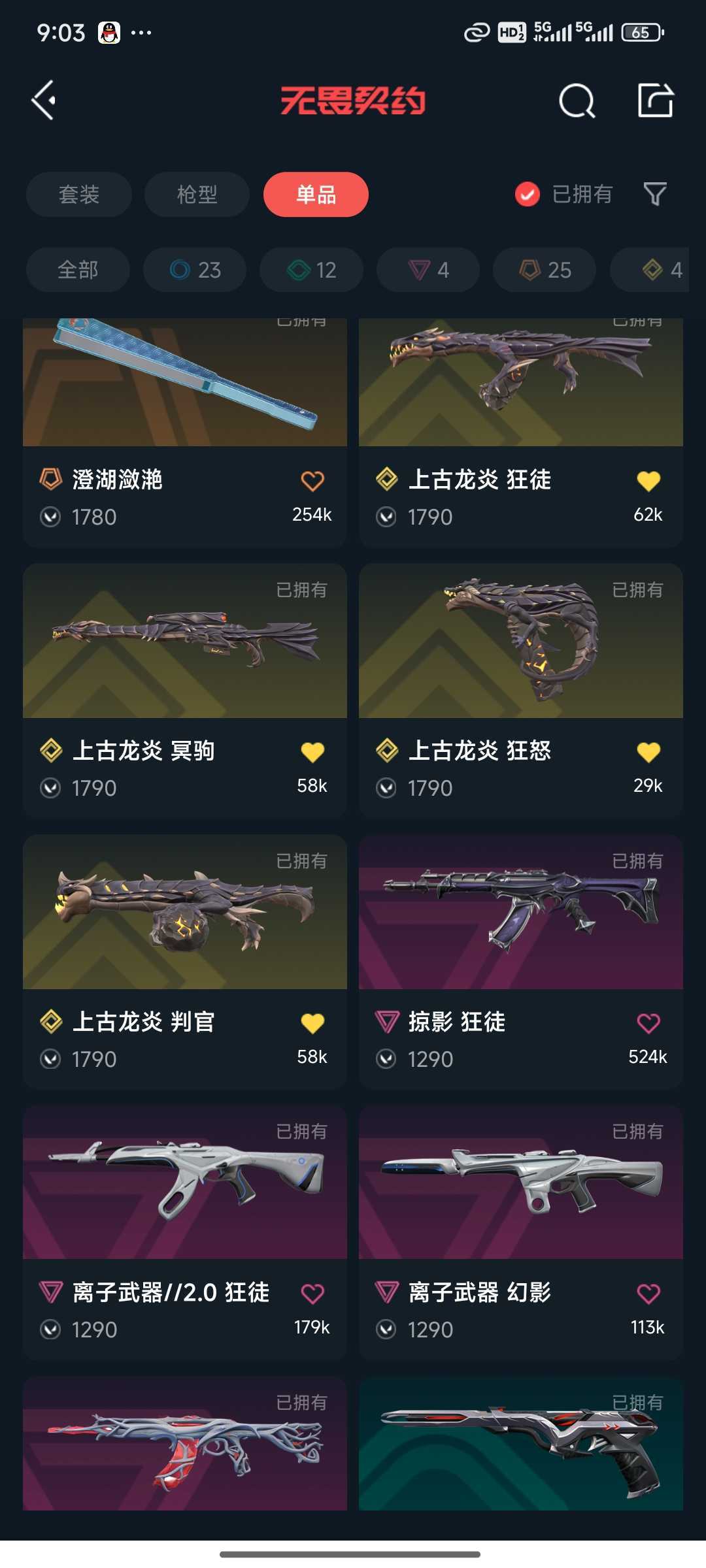Like the 掠影 狂徒 skin
Viewport: 706px width, 1568px height.
pos(648,1023)
